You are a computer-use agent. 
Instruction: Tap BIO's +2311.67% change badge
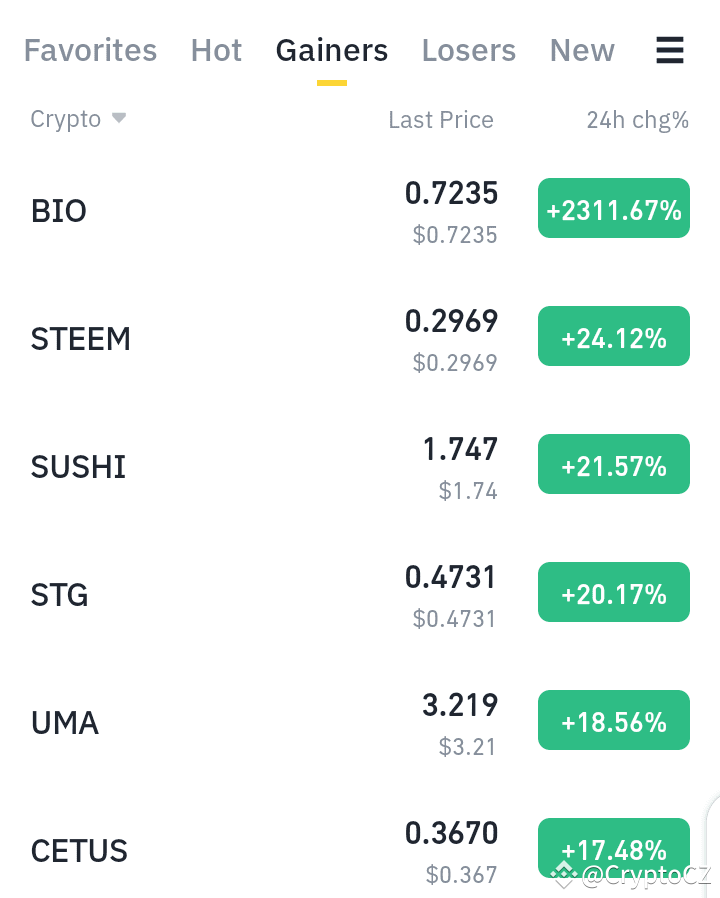[614, 209]
